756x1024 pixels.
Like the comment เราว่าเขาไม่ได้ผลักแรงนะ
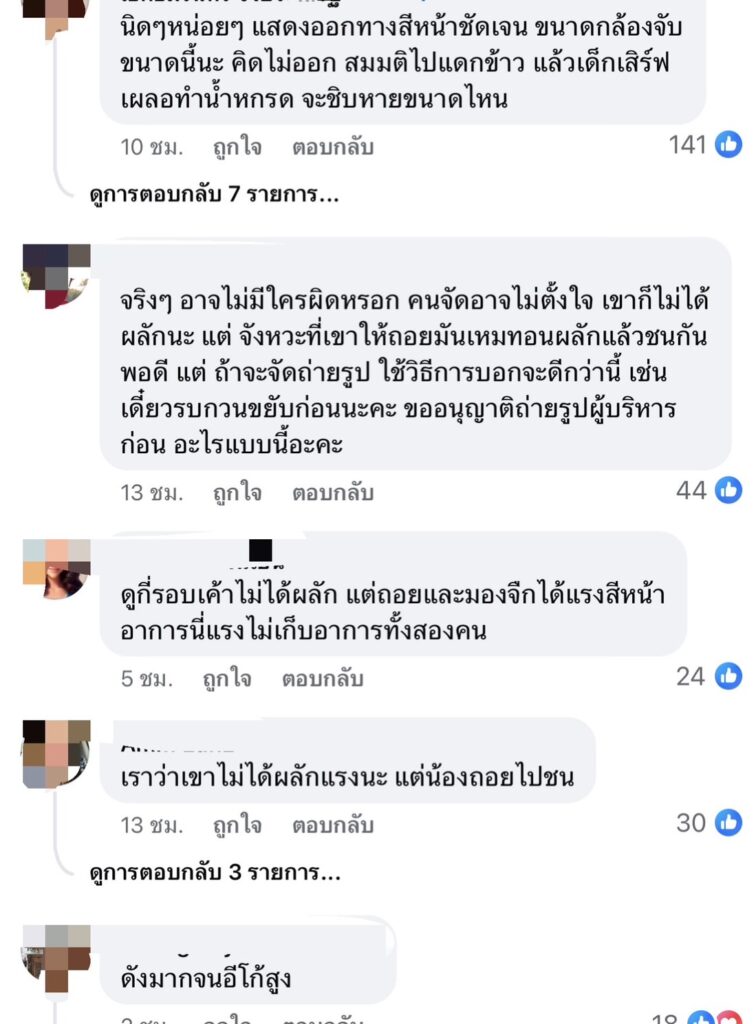[237, 825]
